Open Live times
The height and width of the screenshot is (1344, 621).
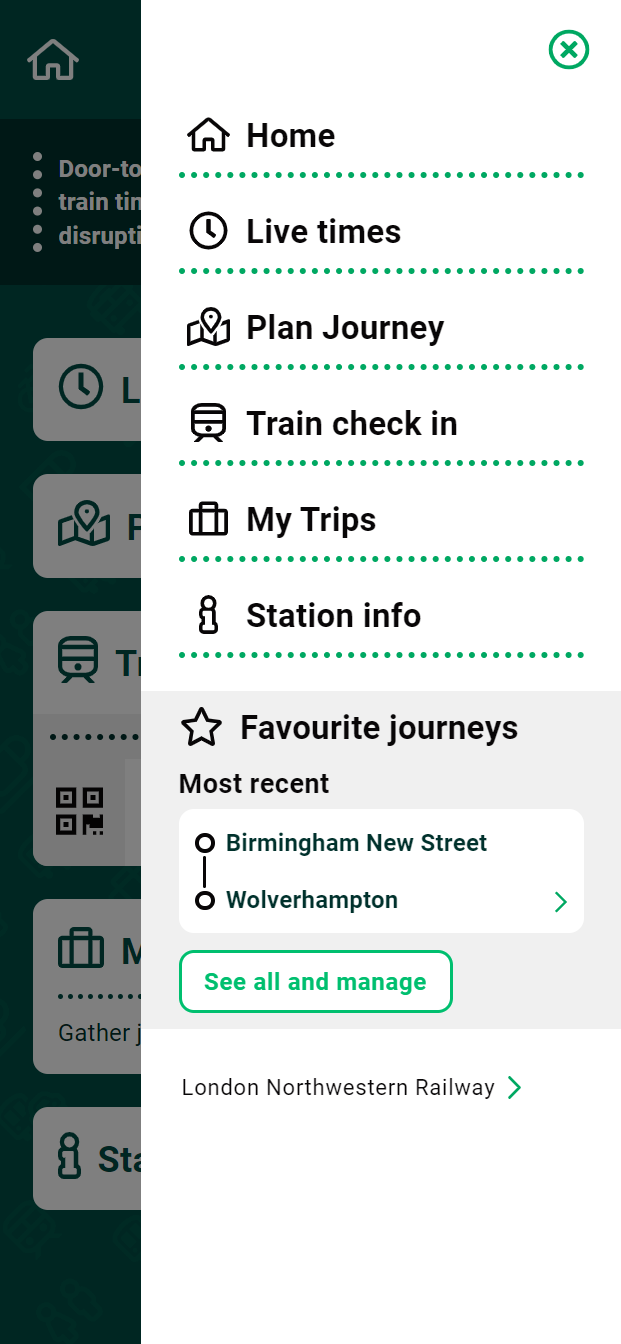click(381, 231)
